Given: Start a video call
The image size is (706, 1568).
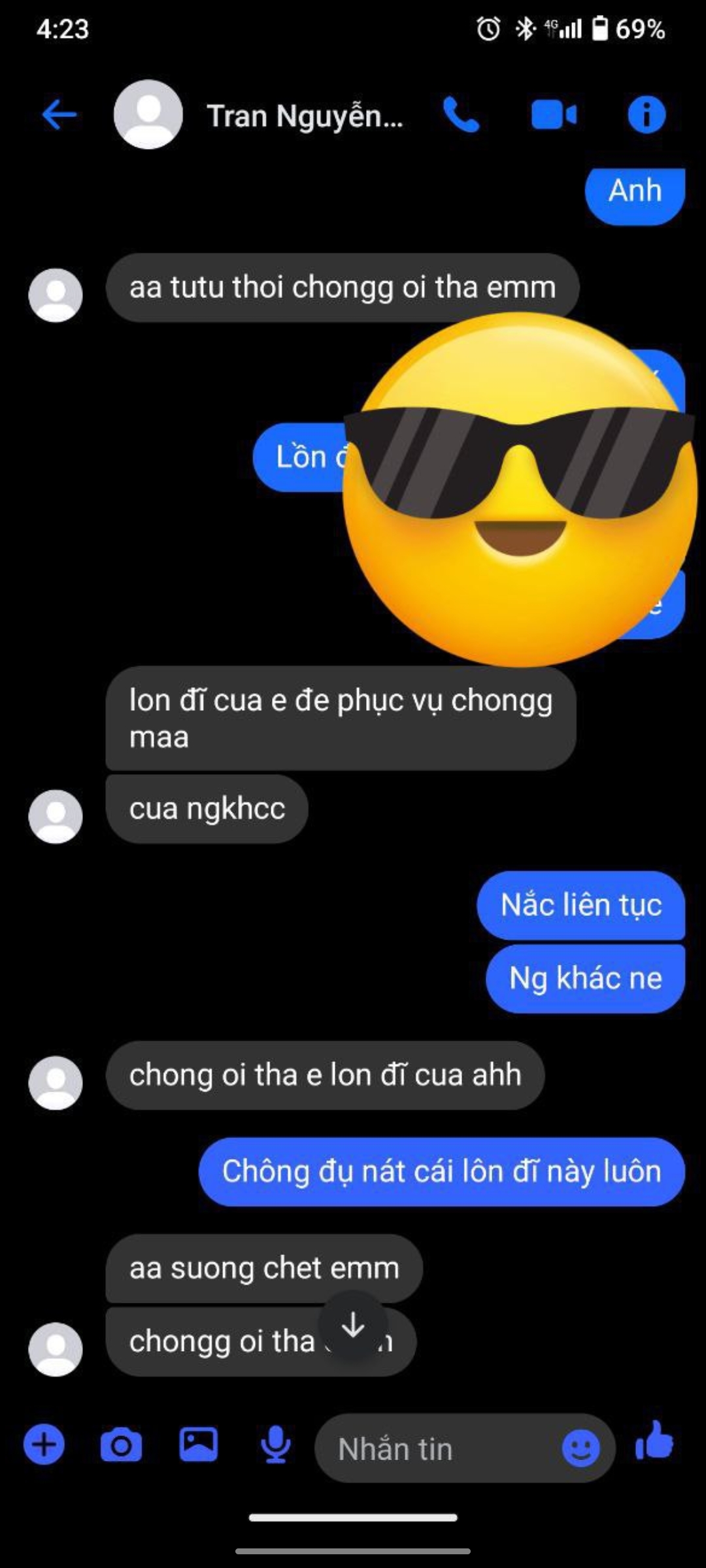Looking at the screenshot, I should pyautogui.click(x=554, y=115).
